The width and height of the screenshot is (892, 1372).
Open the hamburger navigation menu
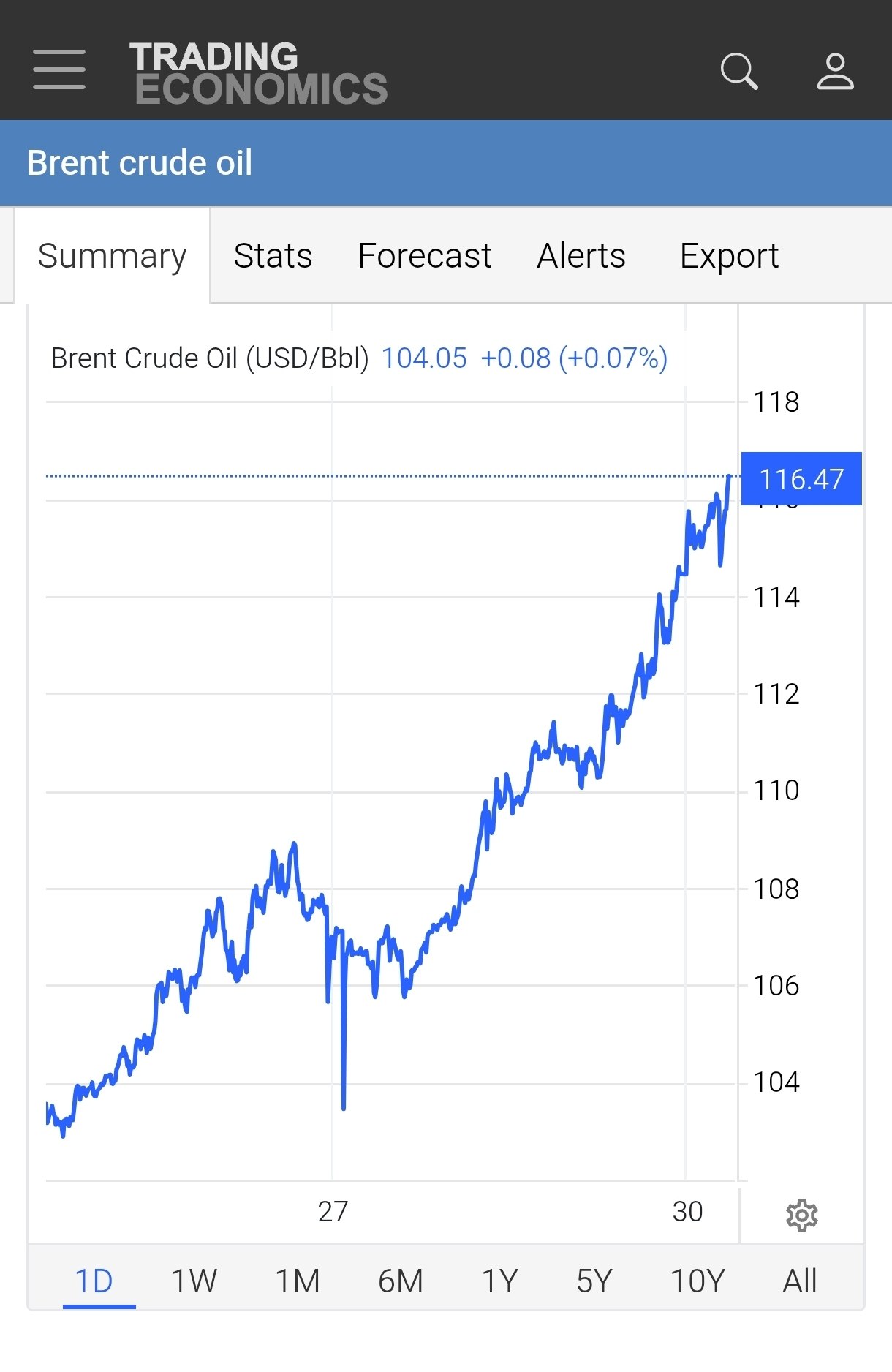[x=59, y=70]
